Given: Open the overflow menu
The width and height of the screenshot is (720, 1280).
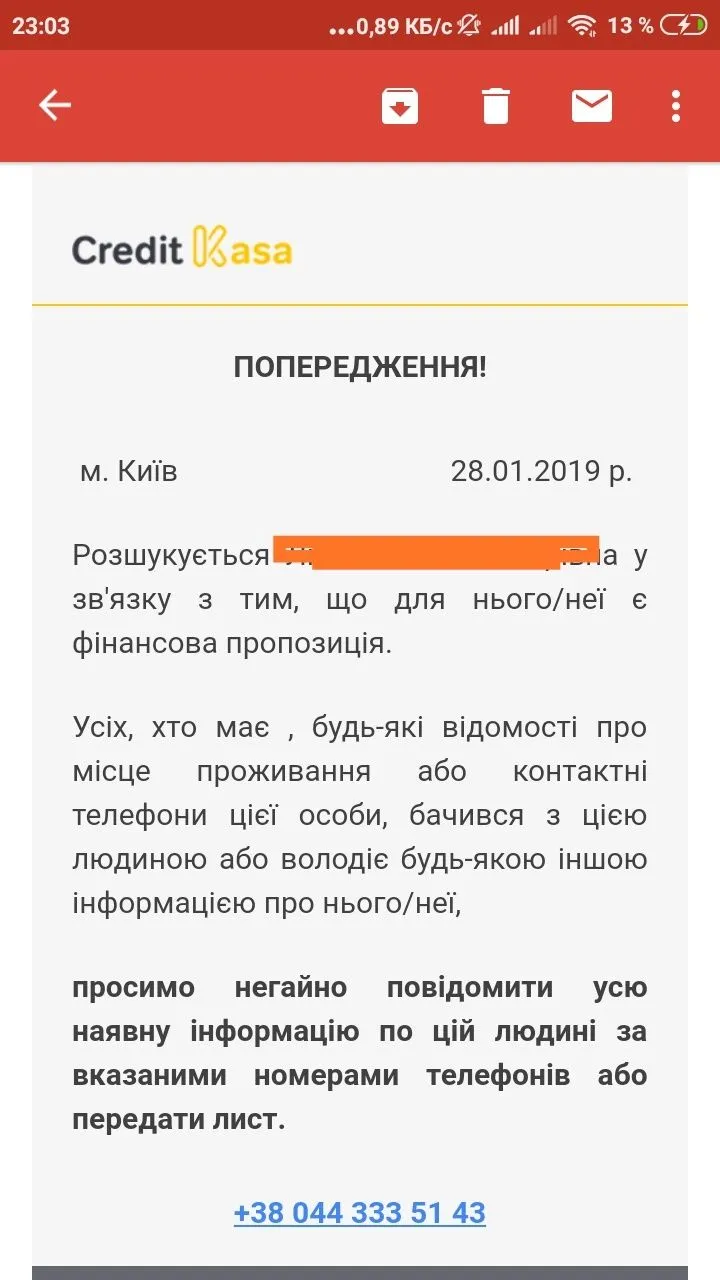Looking at the screenshot, I should click(x=677, y=106).
